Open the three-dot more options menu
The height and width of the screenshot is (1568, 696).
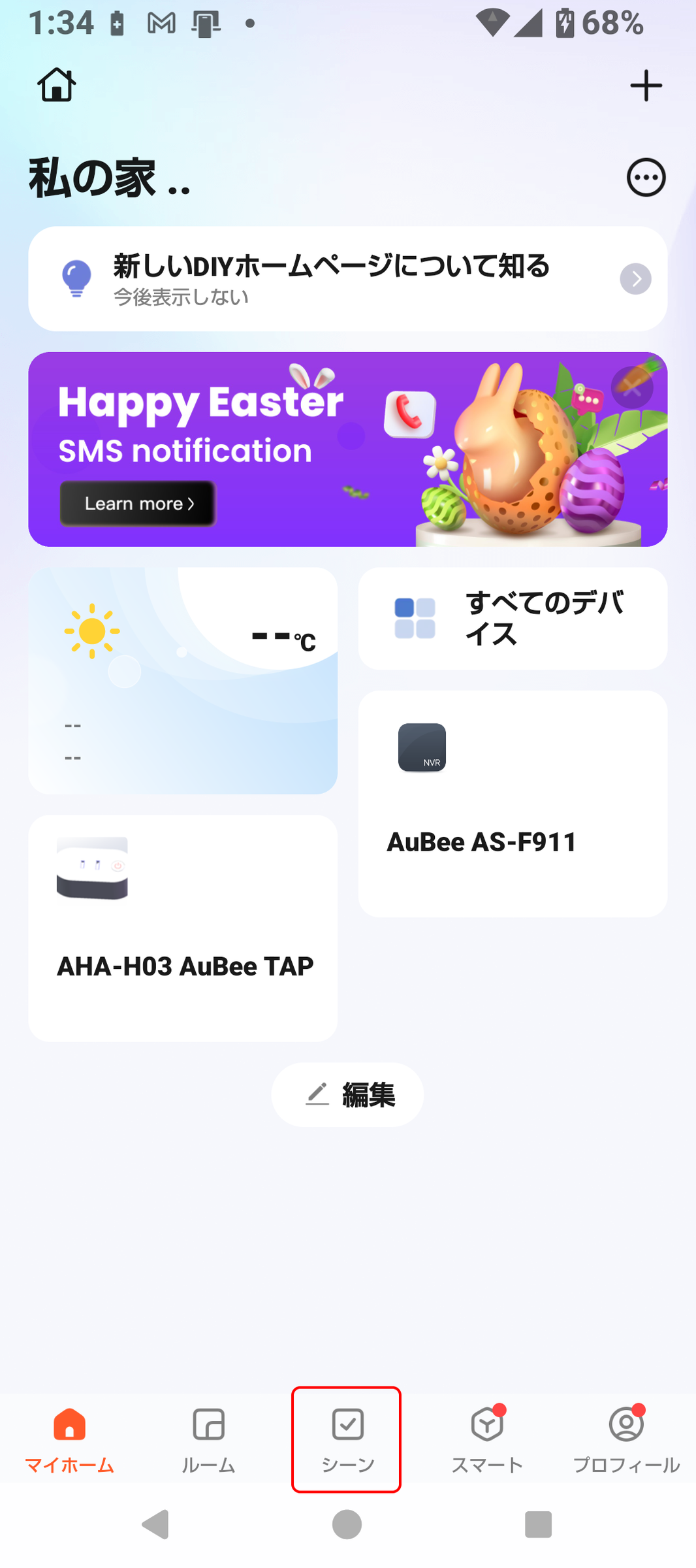coord(646,177)
